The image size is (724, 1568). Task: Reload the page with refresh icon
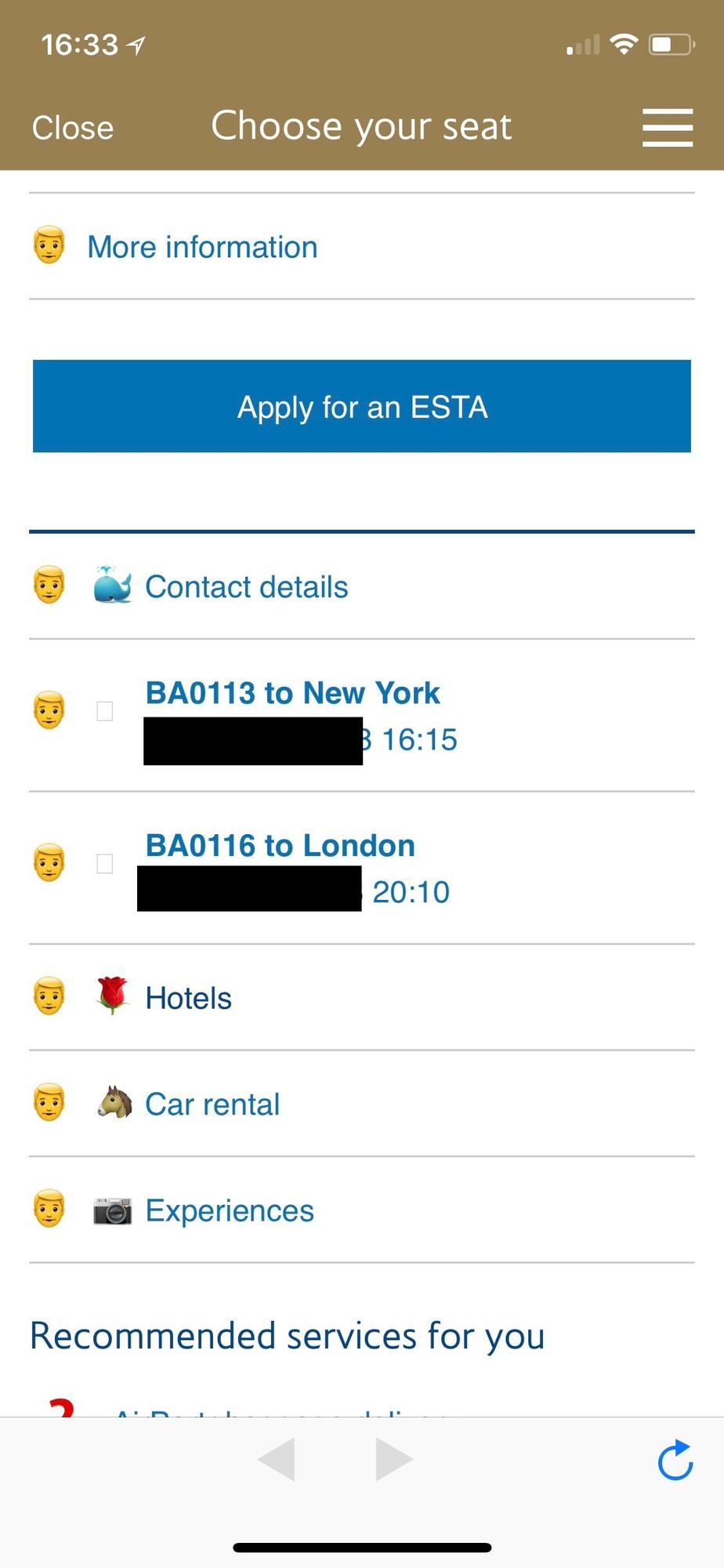click(675, 1460)
